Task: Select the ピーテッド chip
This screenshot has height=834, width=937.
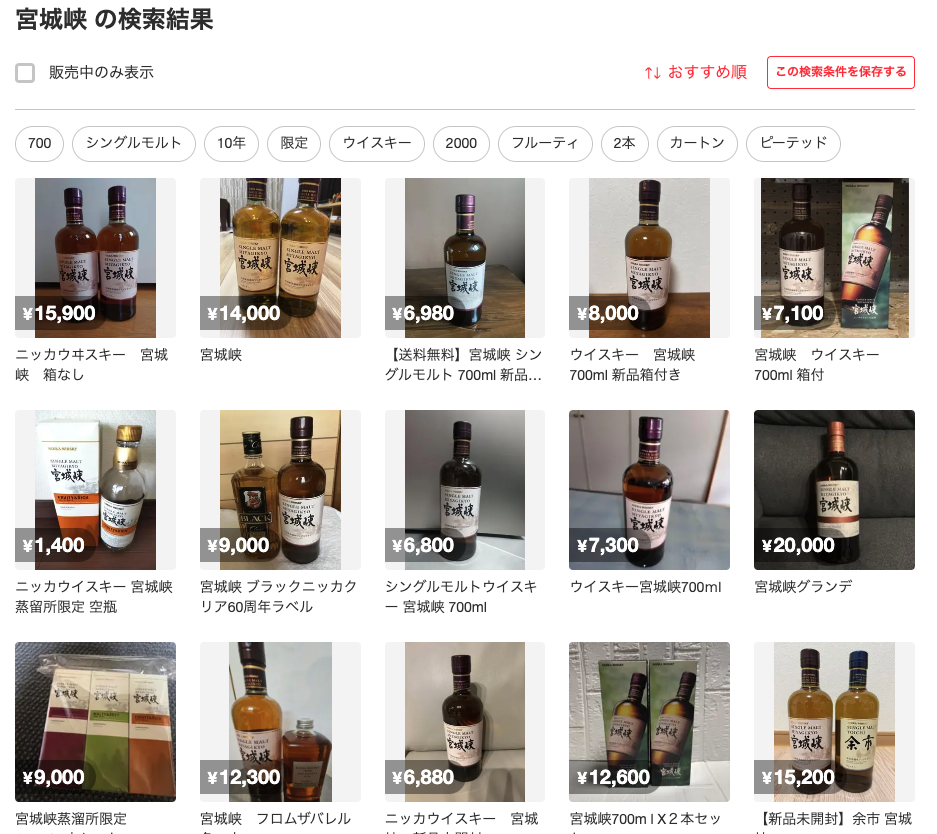Action: [x=793, y=144]
